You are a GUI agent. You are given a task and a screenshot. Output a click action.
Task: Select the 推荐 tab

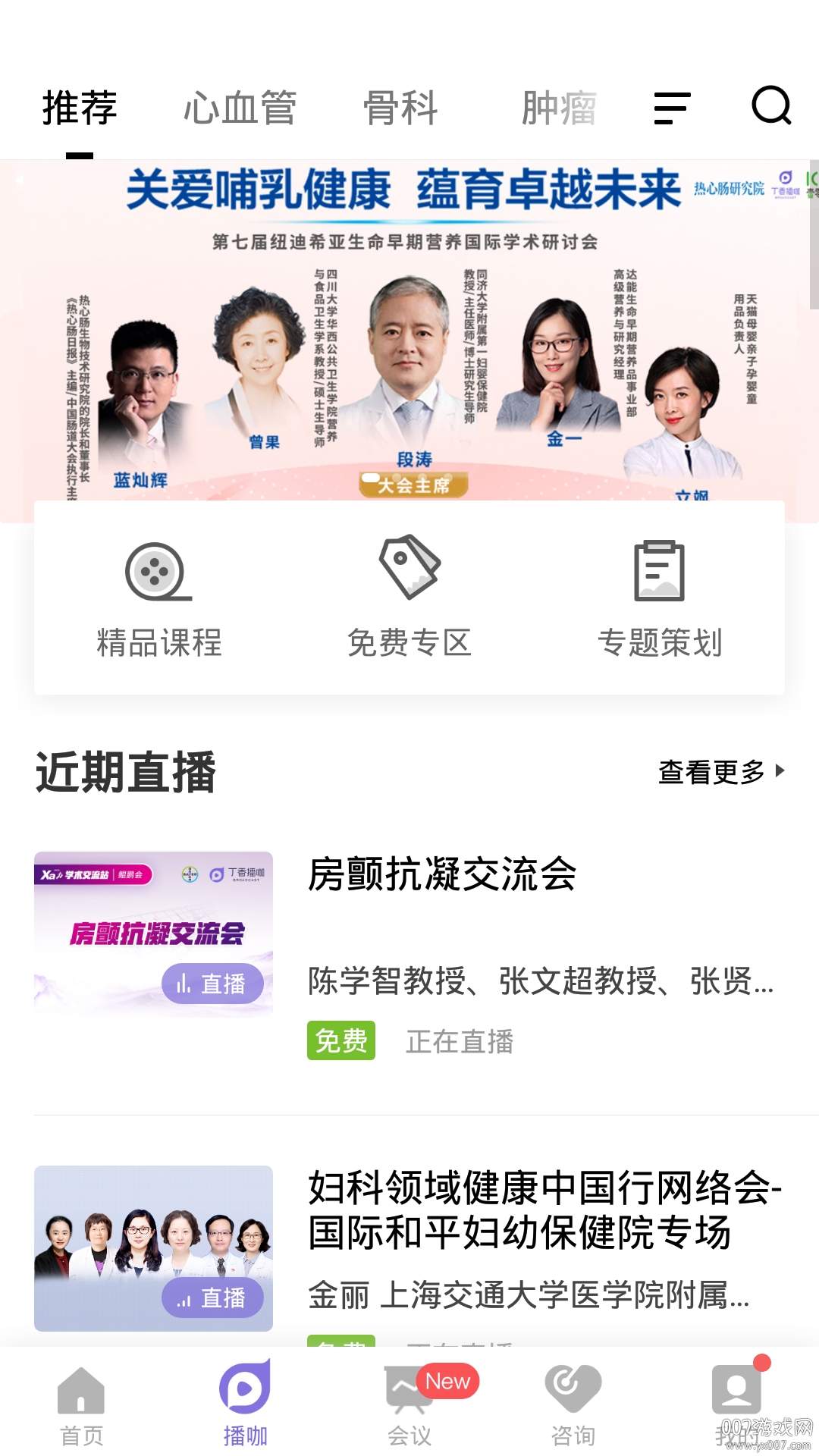[80, 108]
